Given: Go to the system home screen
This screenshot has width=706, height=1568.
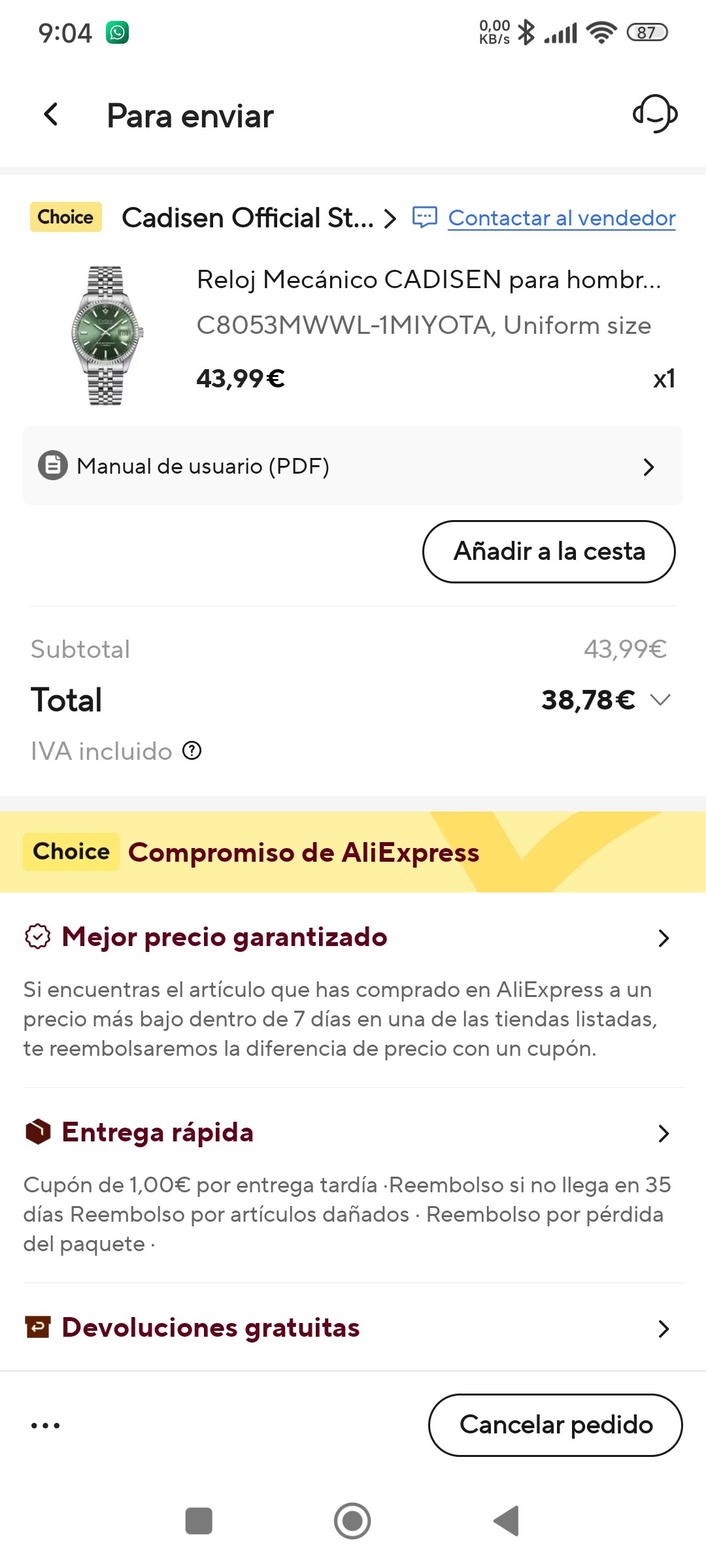Looking at the screenshot, I should (x=352, y=1521).
